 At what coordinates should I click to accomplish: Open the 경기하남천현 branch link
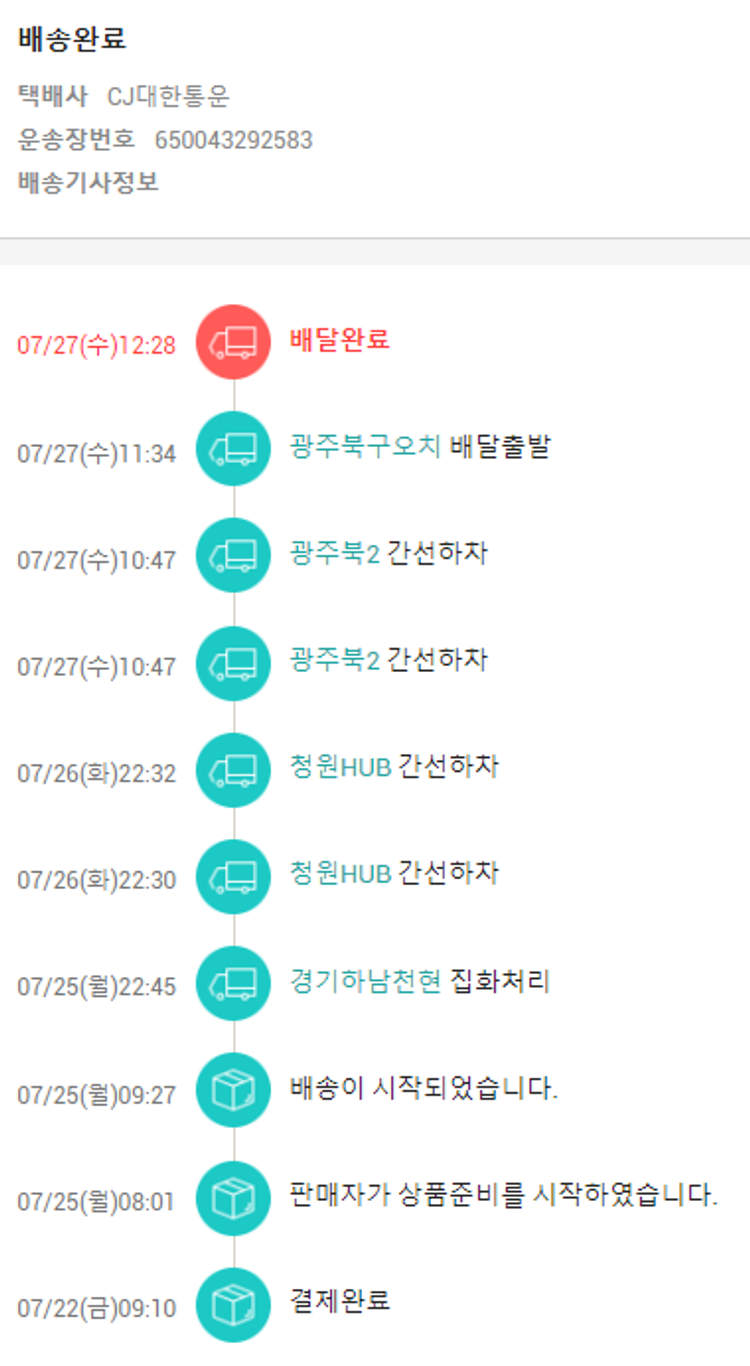click(x=365, y=982)
